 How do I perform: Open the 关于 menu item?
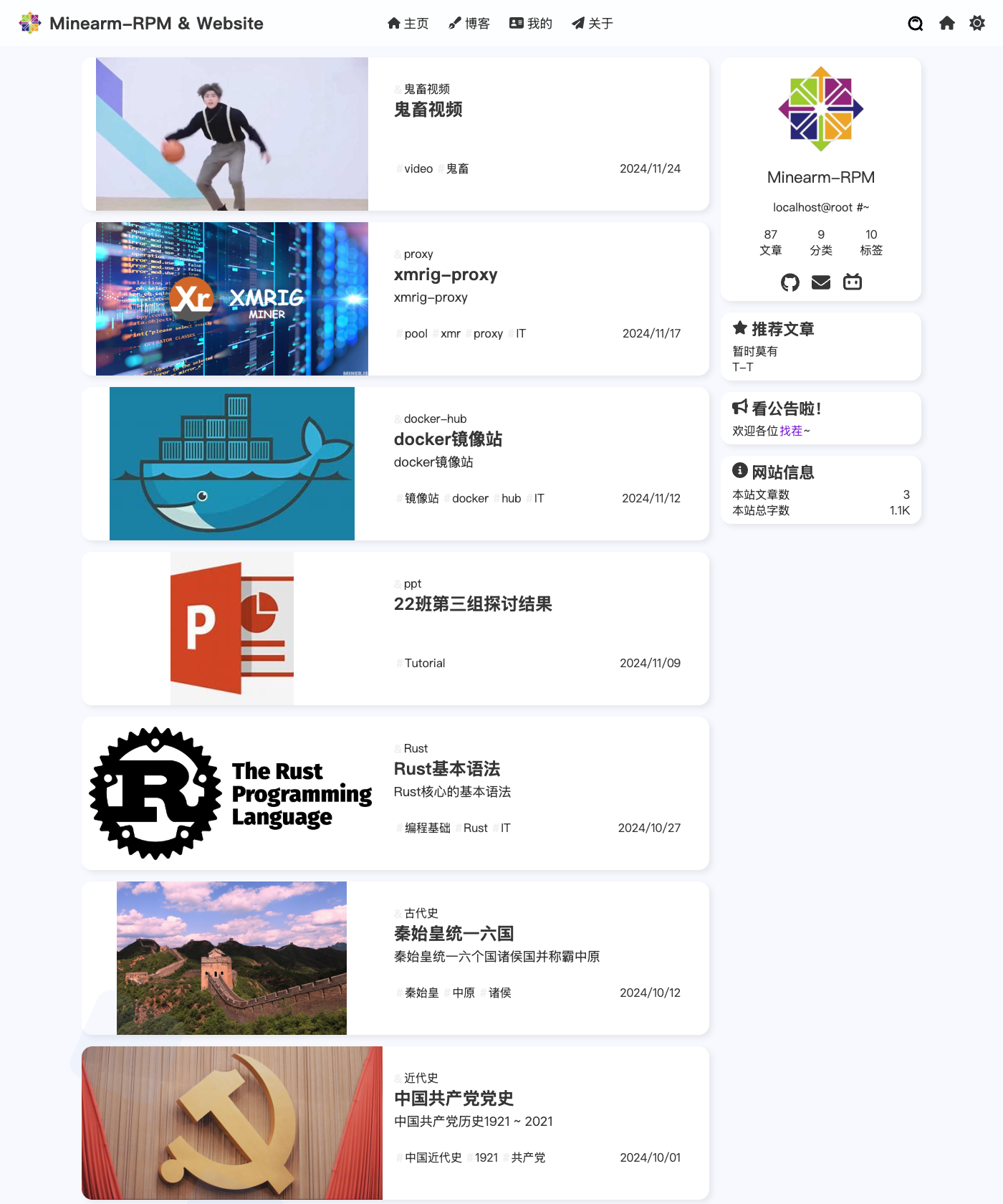[x=592, y=23]
